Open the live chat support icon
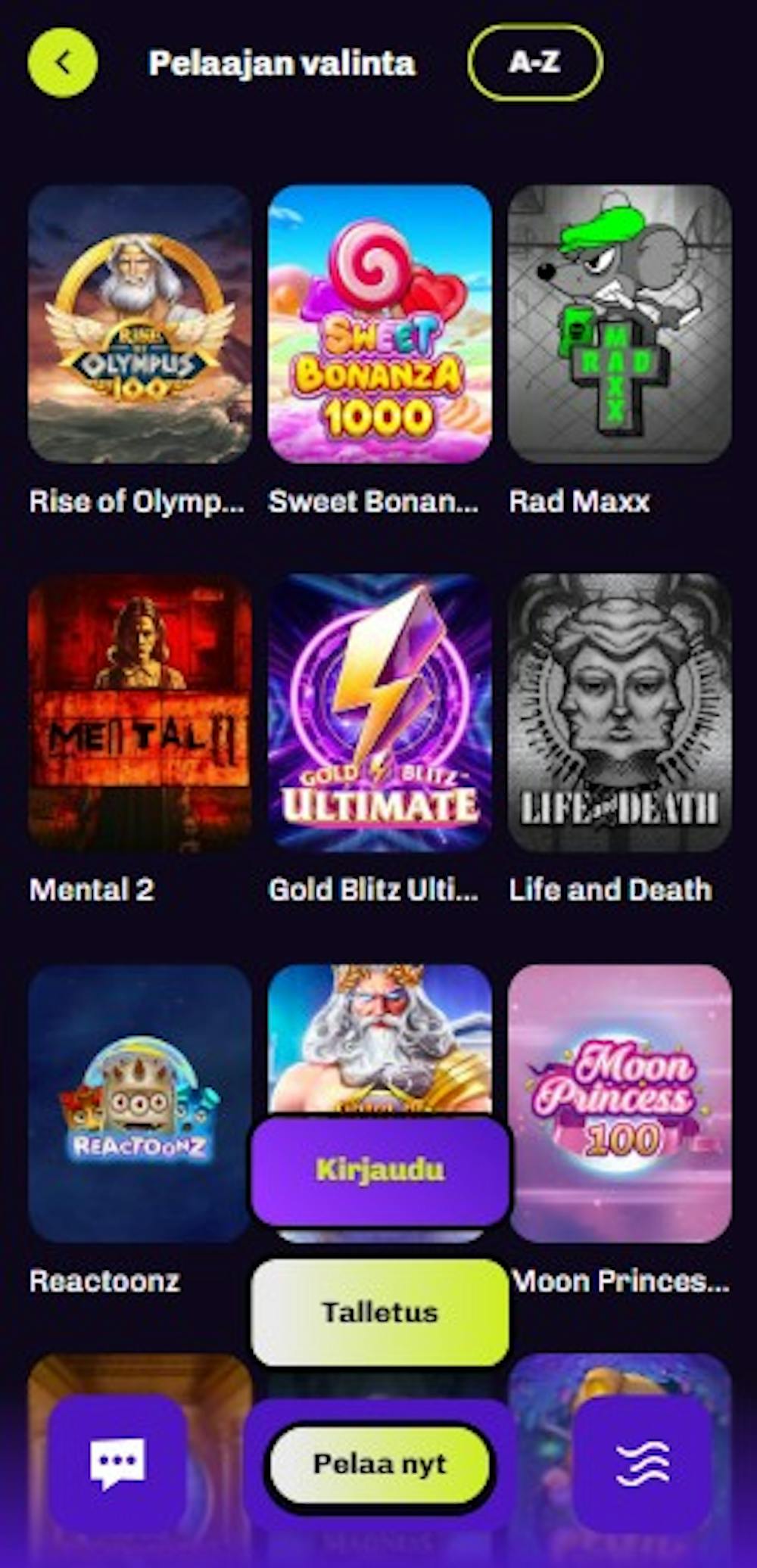757x1568 pixels. coord(117,1464)
